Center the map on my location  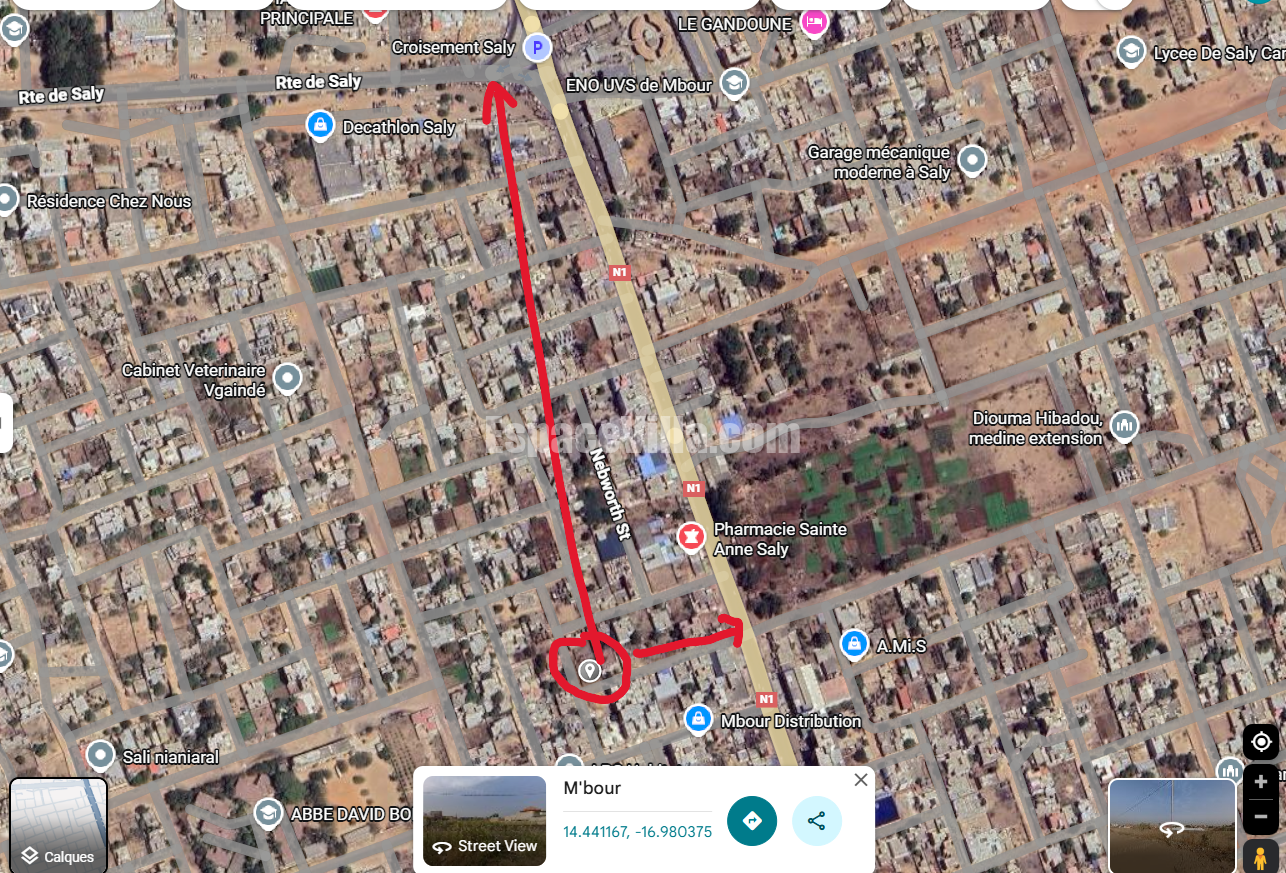coord(1260,742)
